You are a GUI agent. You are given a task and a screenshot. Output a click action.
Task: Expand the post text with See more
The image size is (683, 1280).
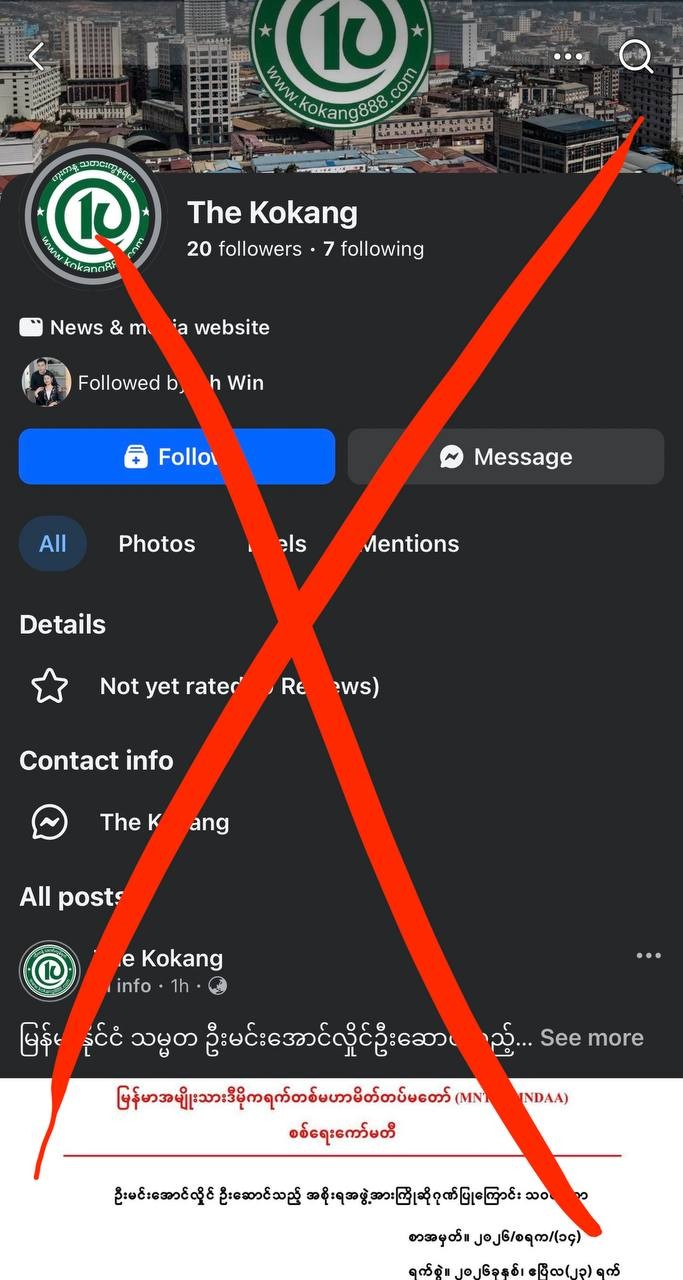[592, 1038]
